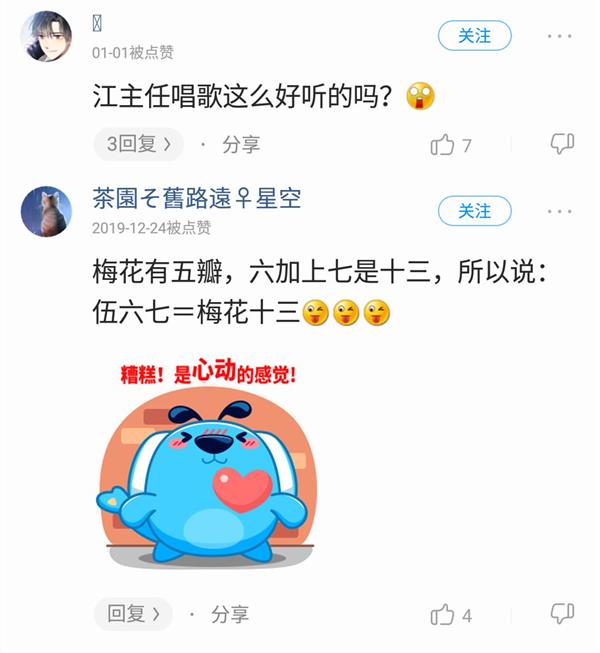The width and height of the screenshot is (600, 653).
Task: Open avatar of 茶園そ舊路遠♀星空
Action: tap(46, 211)
